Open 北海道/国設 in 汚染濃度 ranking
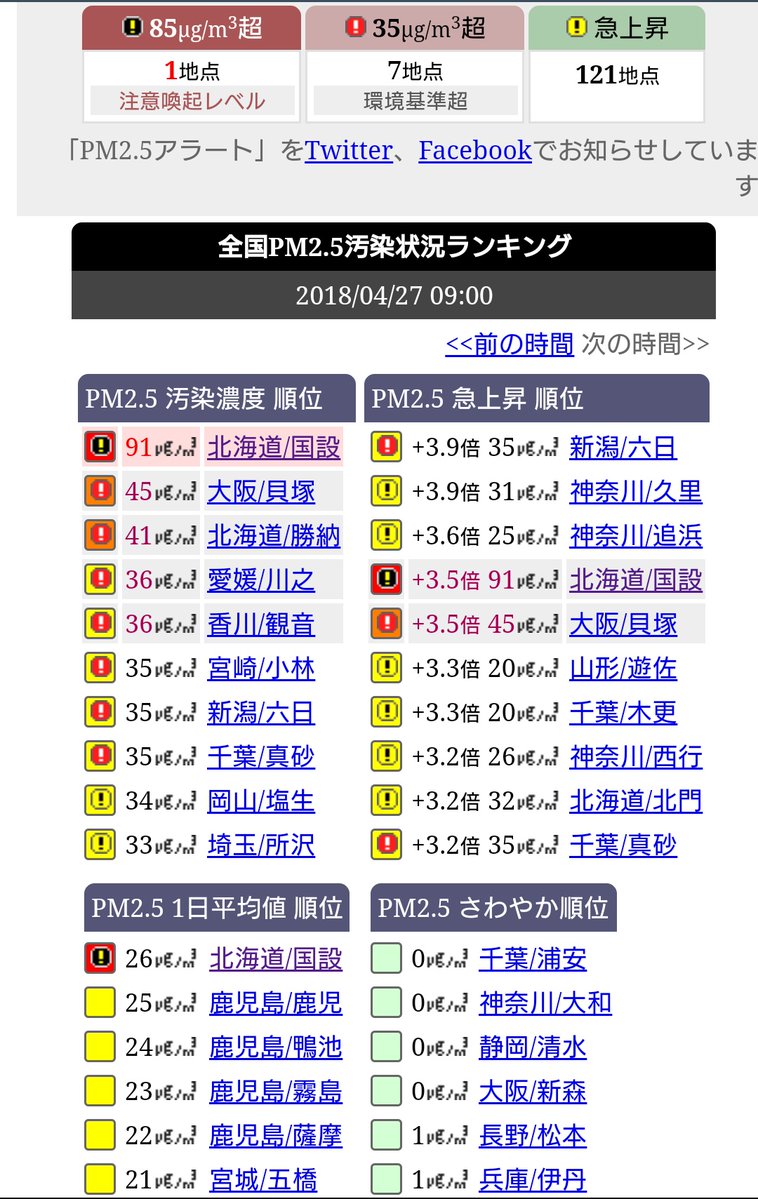Screen dimensions: 758x1199 click(x=273, y=447)
